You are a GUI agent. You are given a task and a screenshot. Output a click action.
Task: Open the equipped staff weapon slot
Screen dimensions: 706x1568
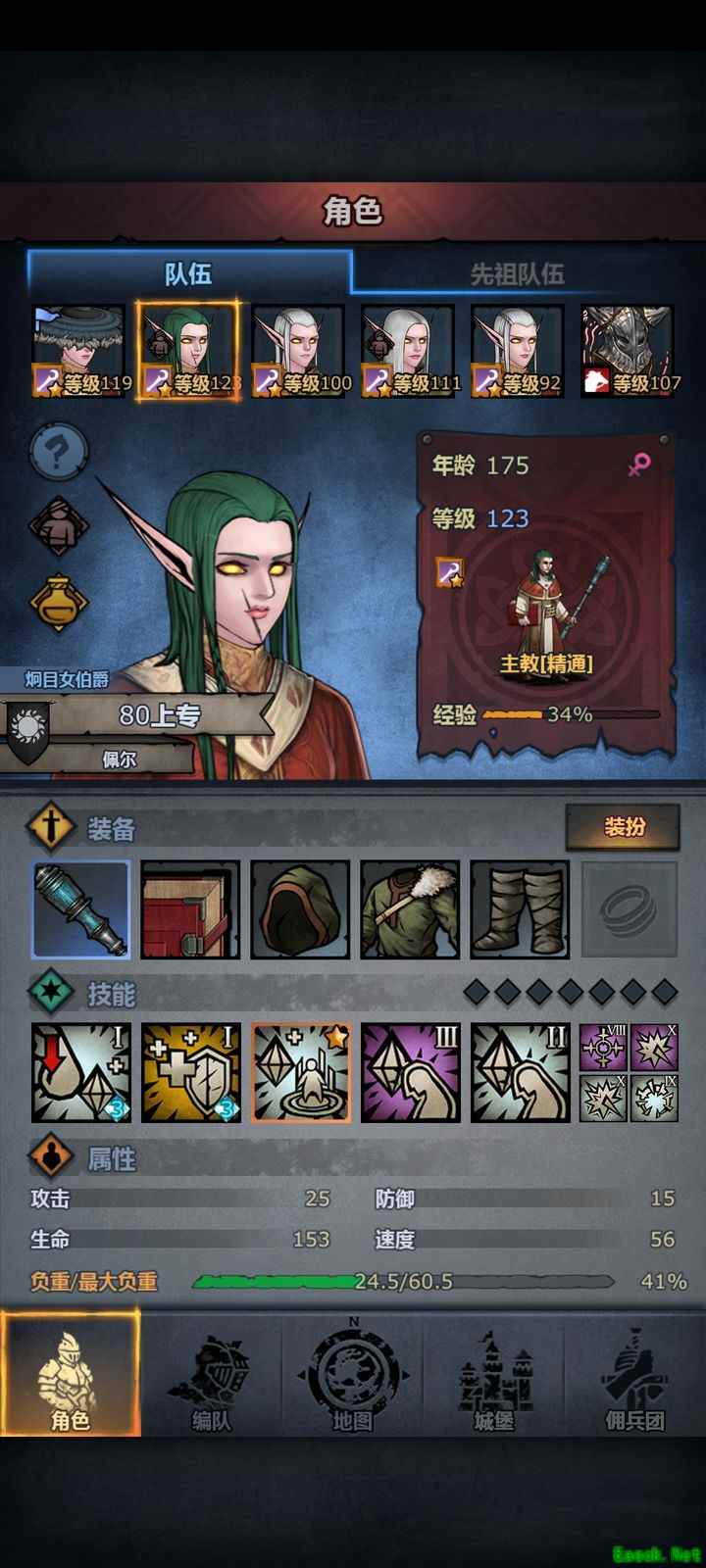(x=81, y=909)
